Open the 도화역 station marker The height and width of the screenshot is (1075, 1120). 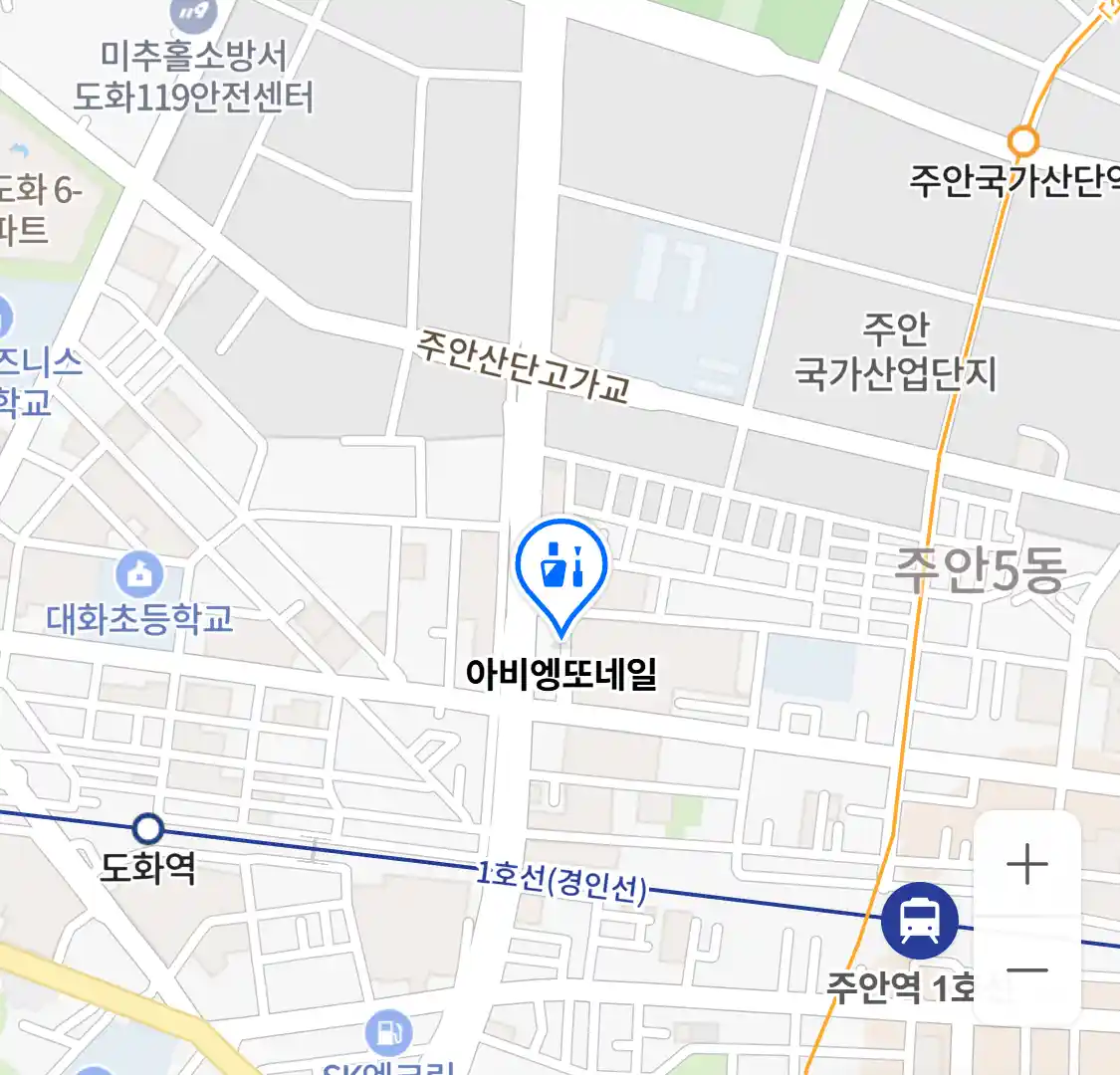click(148, 828)
